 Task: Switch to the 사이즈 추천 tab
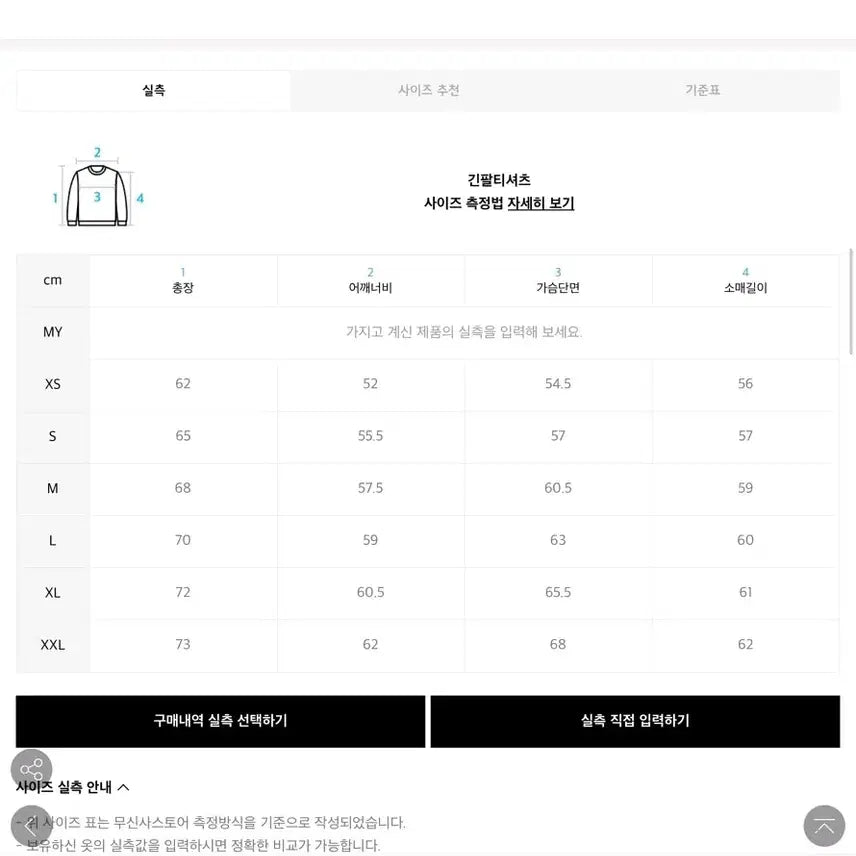[x=428, y=90]
